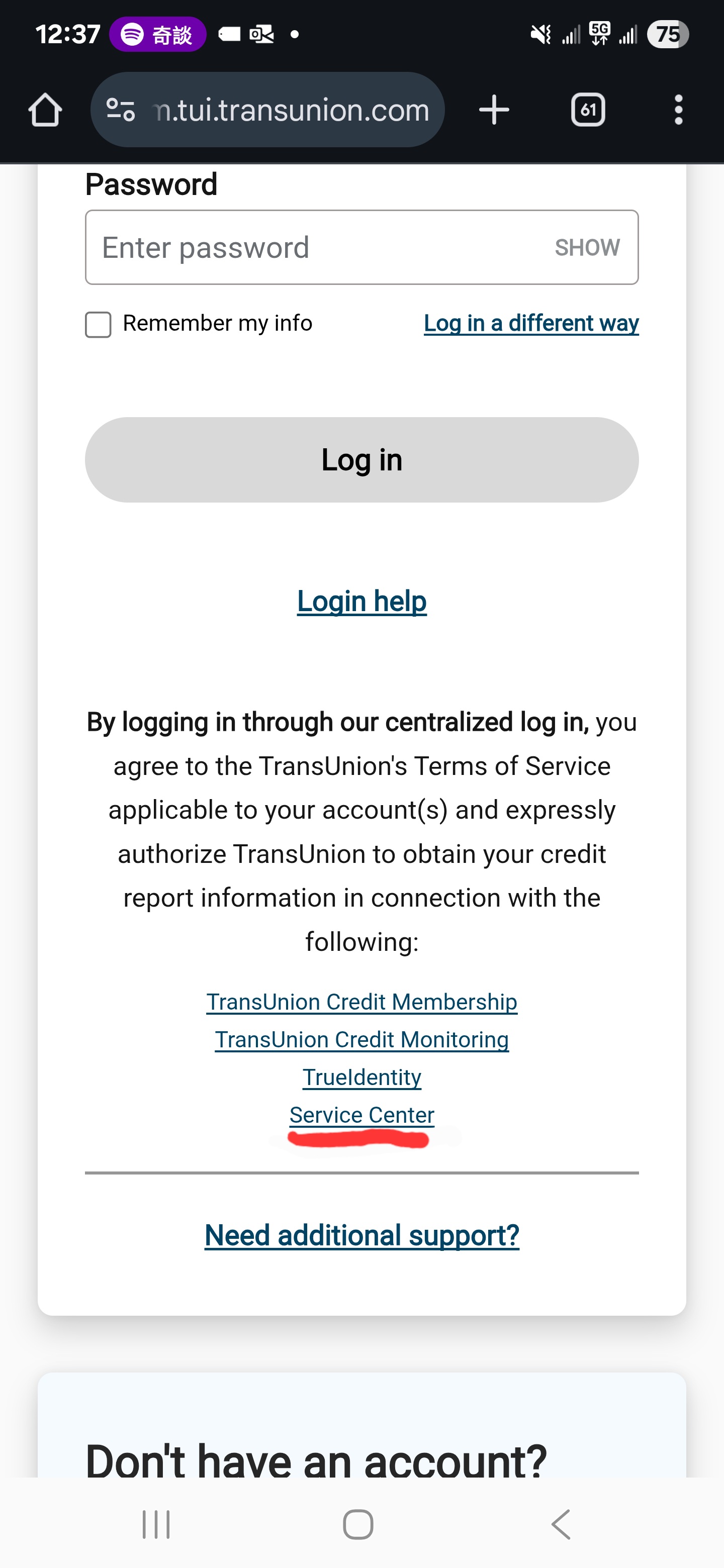
Task: Open a new browser tab
Action: pyautogui.click(x=494, y=110)
